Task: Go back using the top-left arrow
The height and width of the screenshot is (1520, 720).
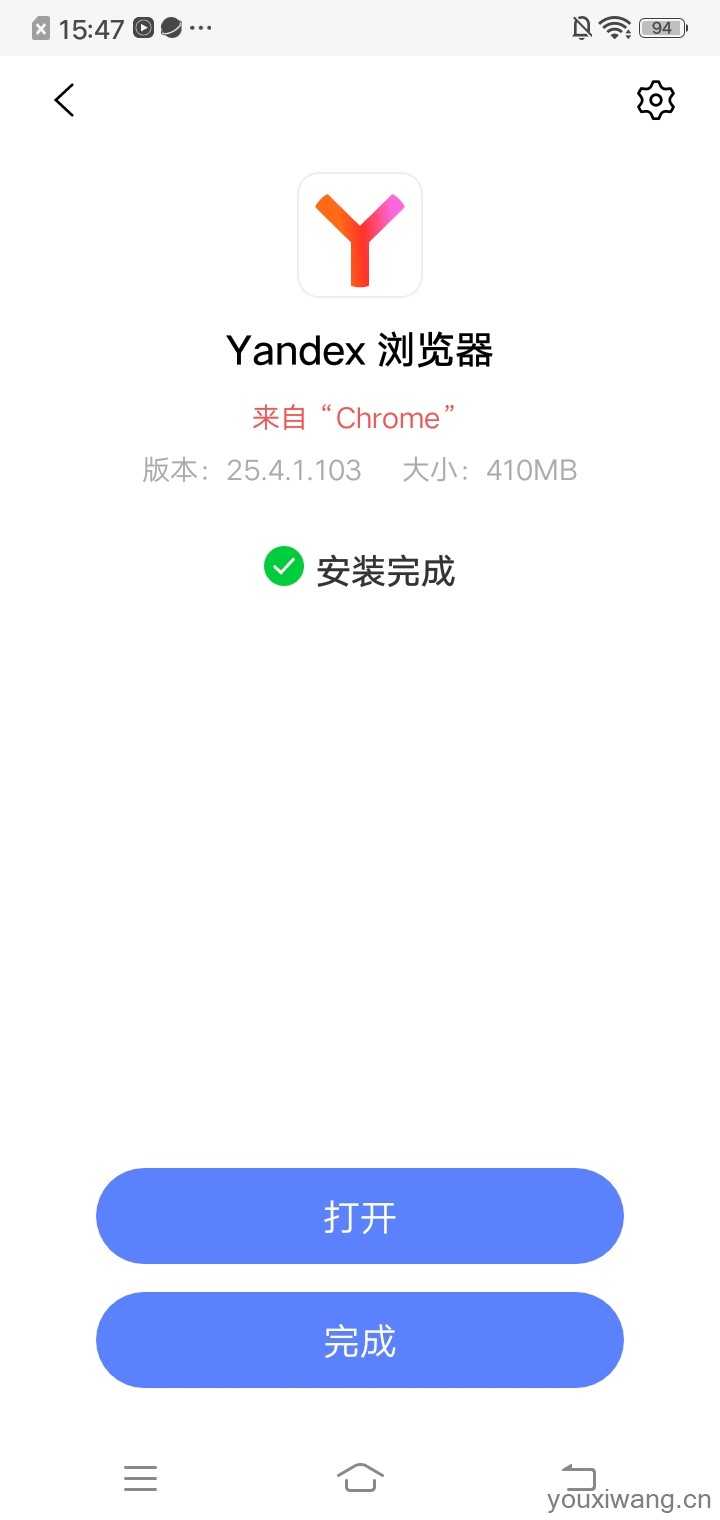Action: (64, 100)
